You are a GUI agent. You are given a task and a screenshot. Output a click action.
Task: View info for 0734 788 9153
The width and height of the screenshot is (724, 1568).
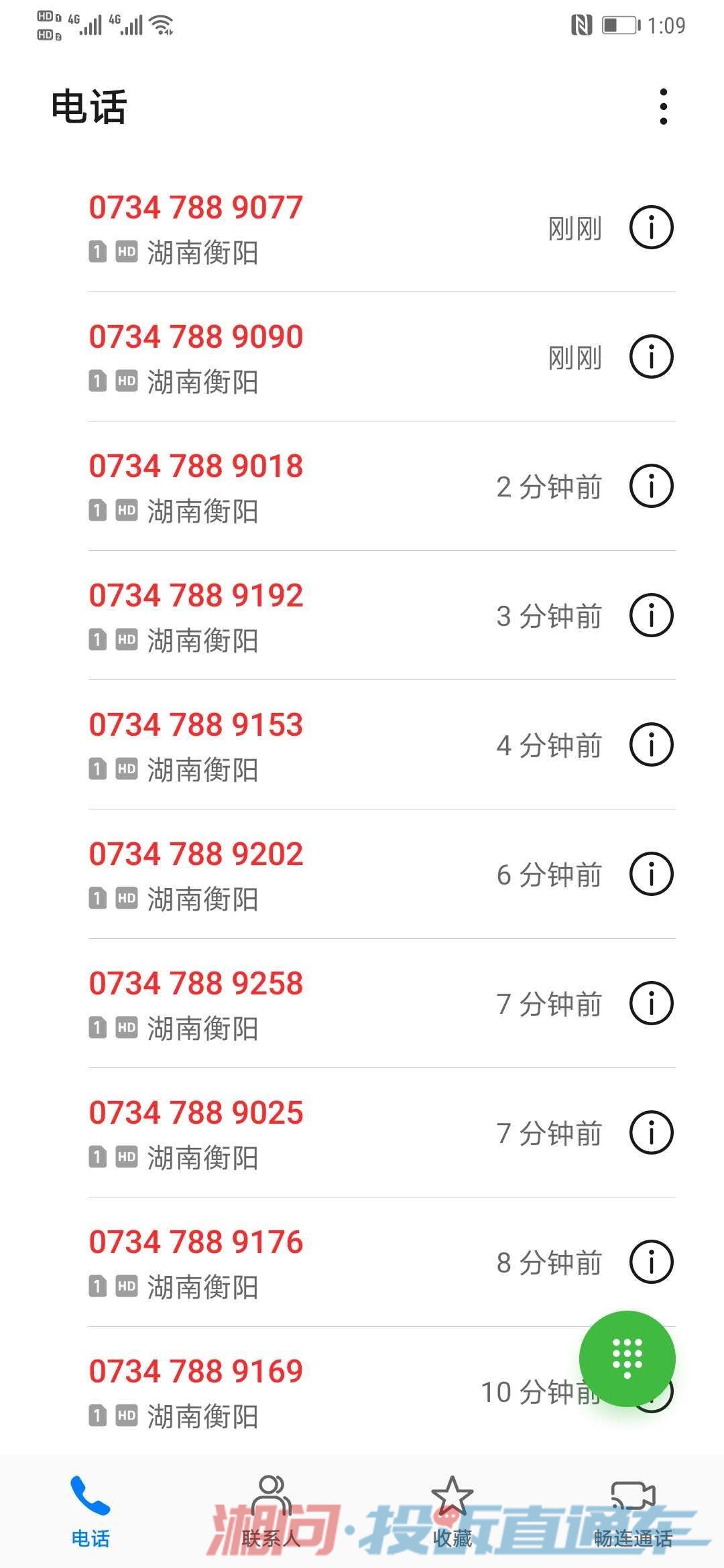[x=651, y=745]
